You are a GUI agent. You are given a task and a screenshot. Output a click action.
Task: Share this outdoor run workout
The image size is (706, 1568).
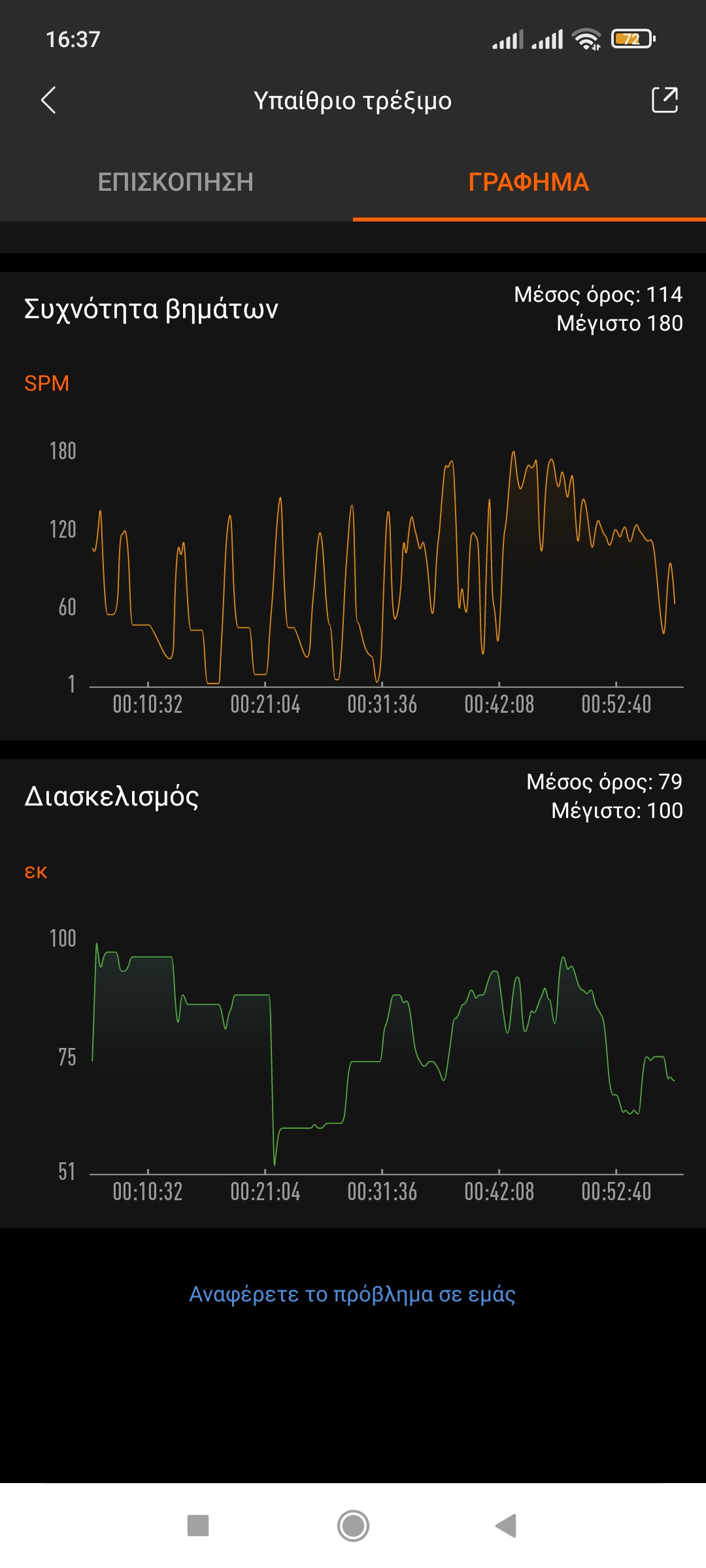pos(665,100)
